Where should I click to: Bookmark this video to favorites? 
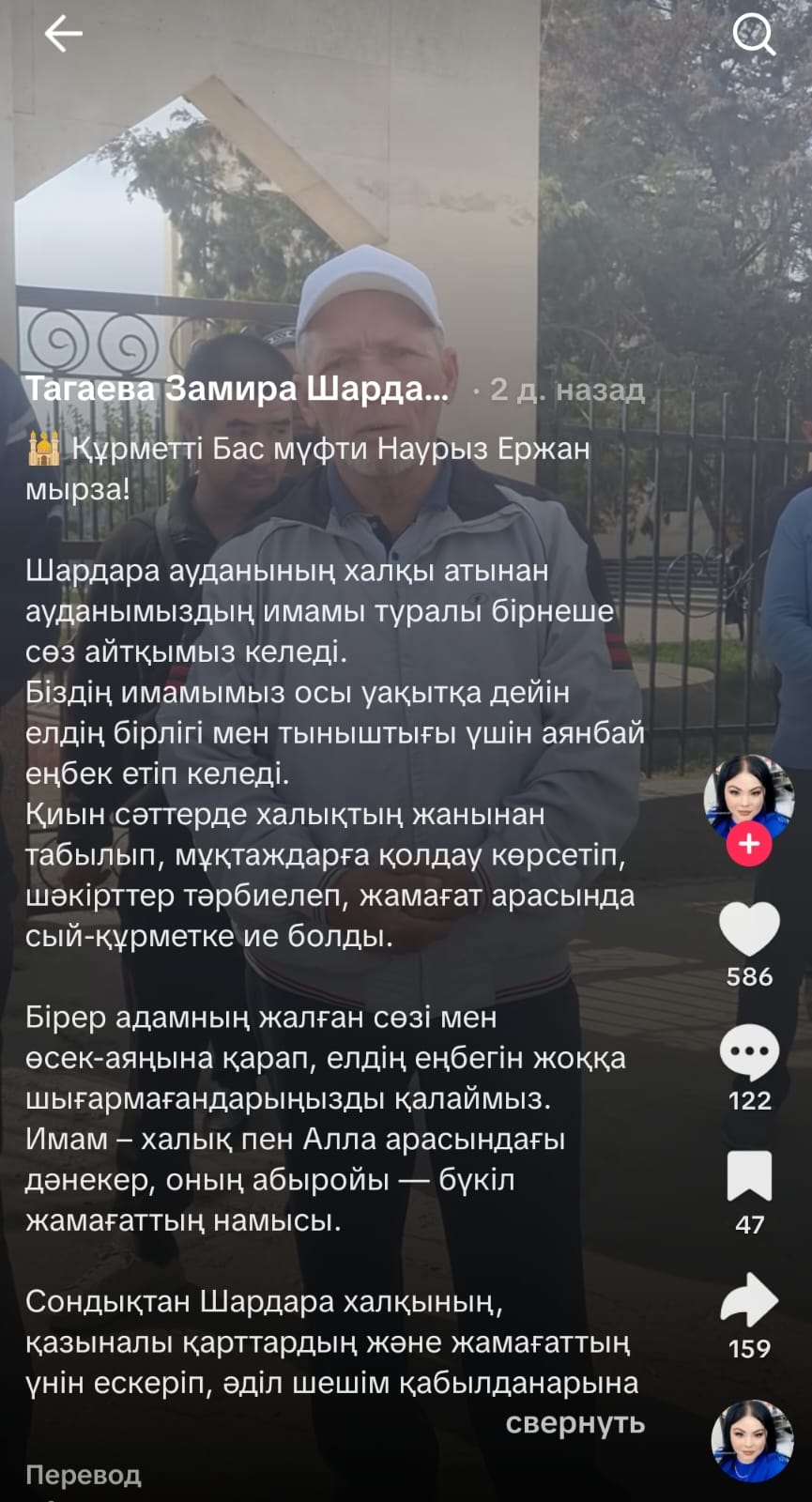749,1177
